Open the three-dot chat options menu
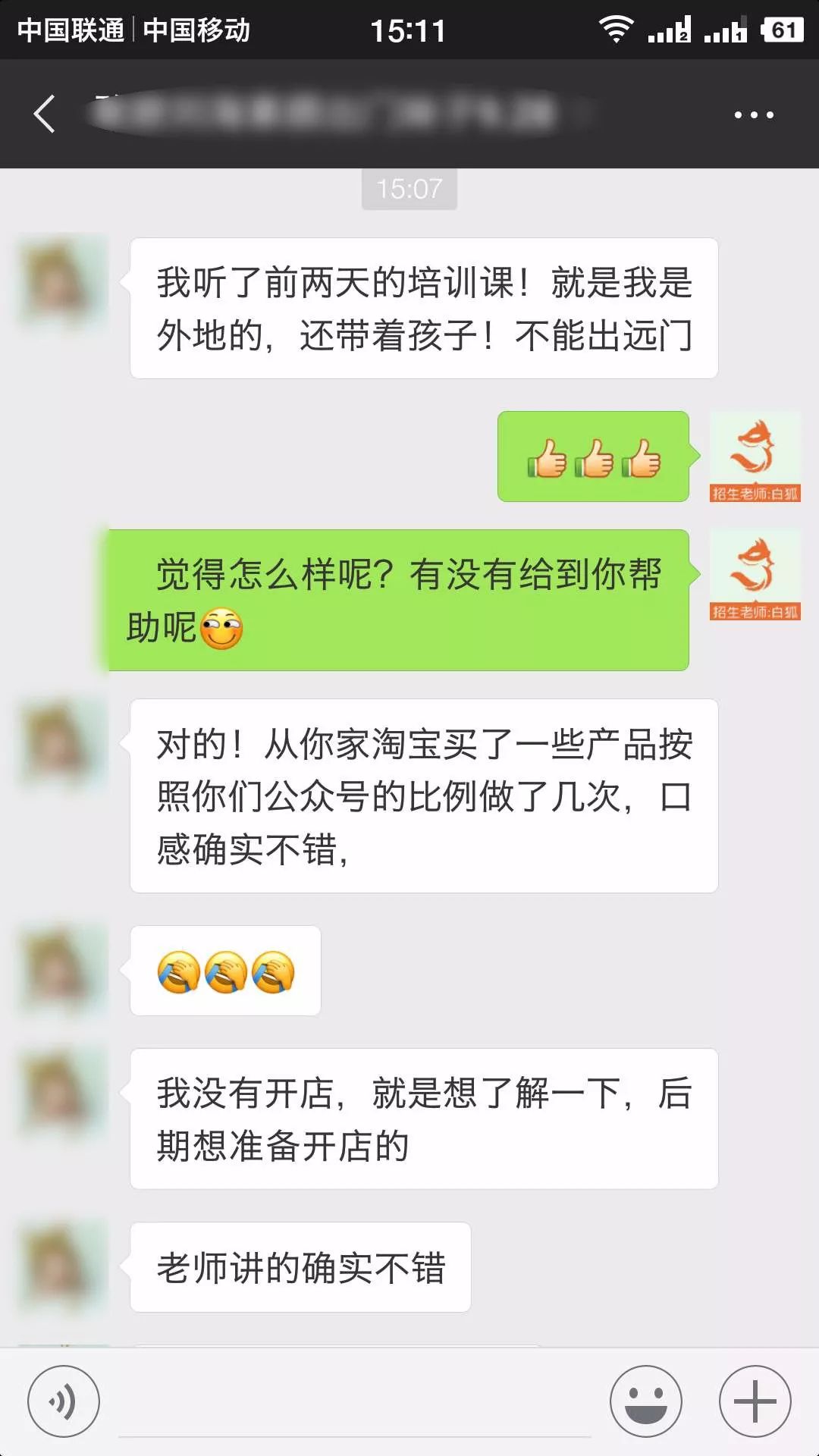This screenshot has height=1456, width=819. (x=753, y=115)
